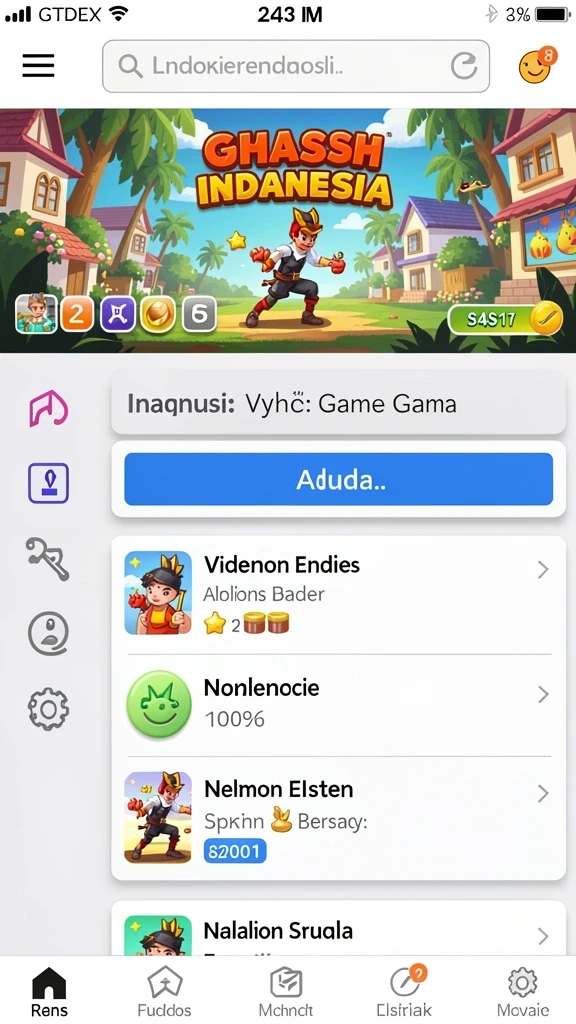The image size is (576, 1024).
Task: Open the Ghassh Indanesia game banner
Action: point(288,231)
